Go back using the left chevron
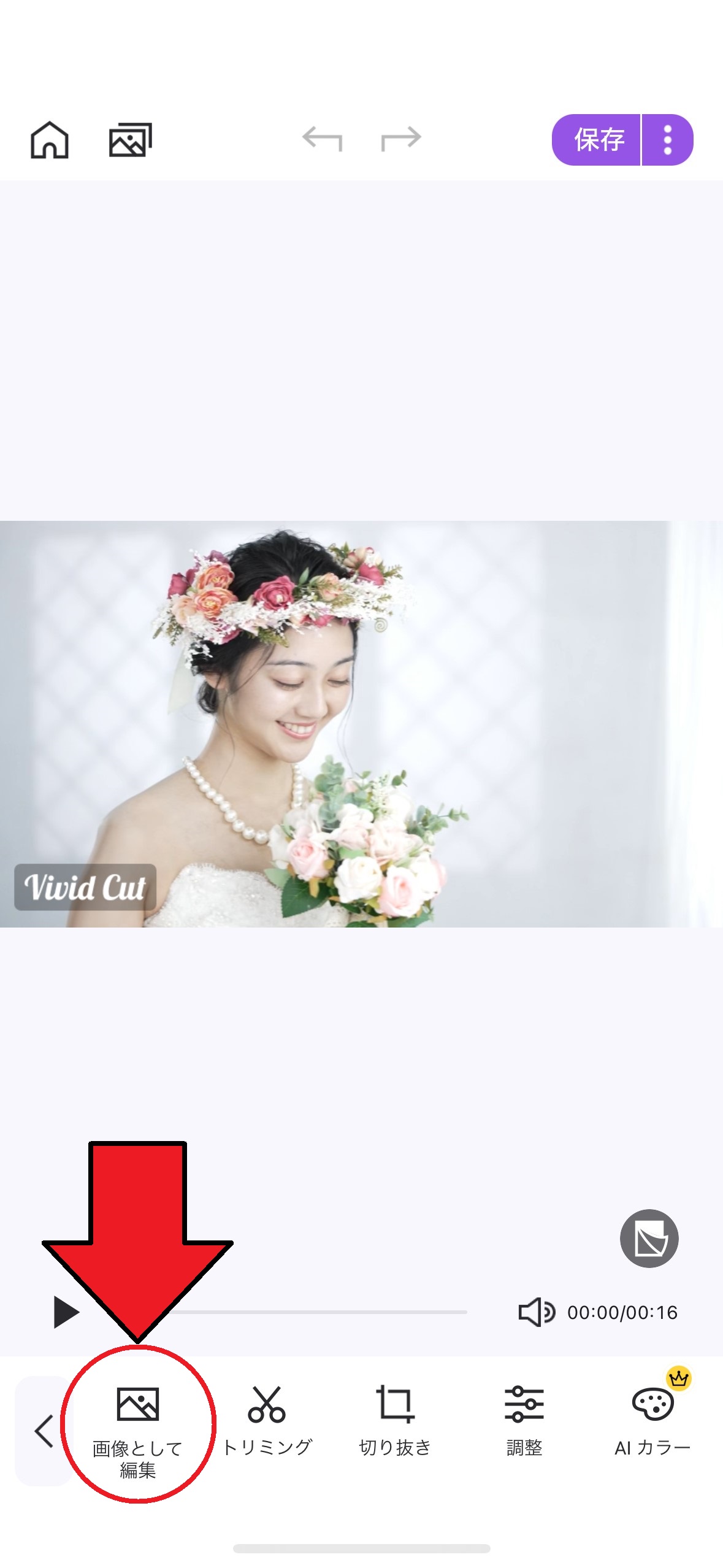The width and height of the screenshot is (723, 1568). click(x=44, y=1431)
